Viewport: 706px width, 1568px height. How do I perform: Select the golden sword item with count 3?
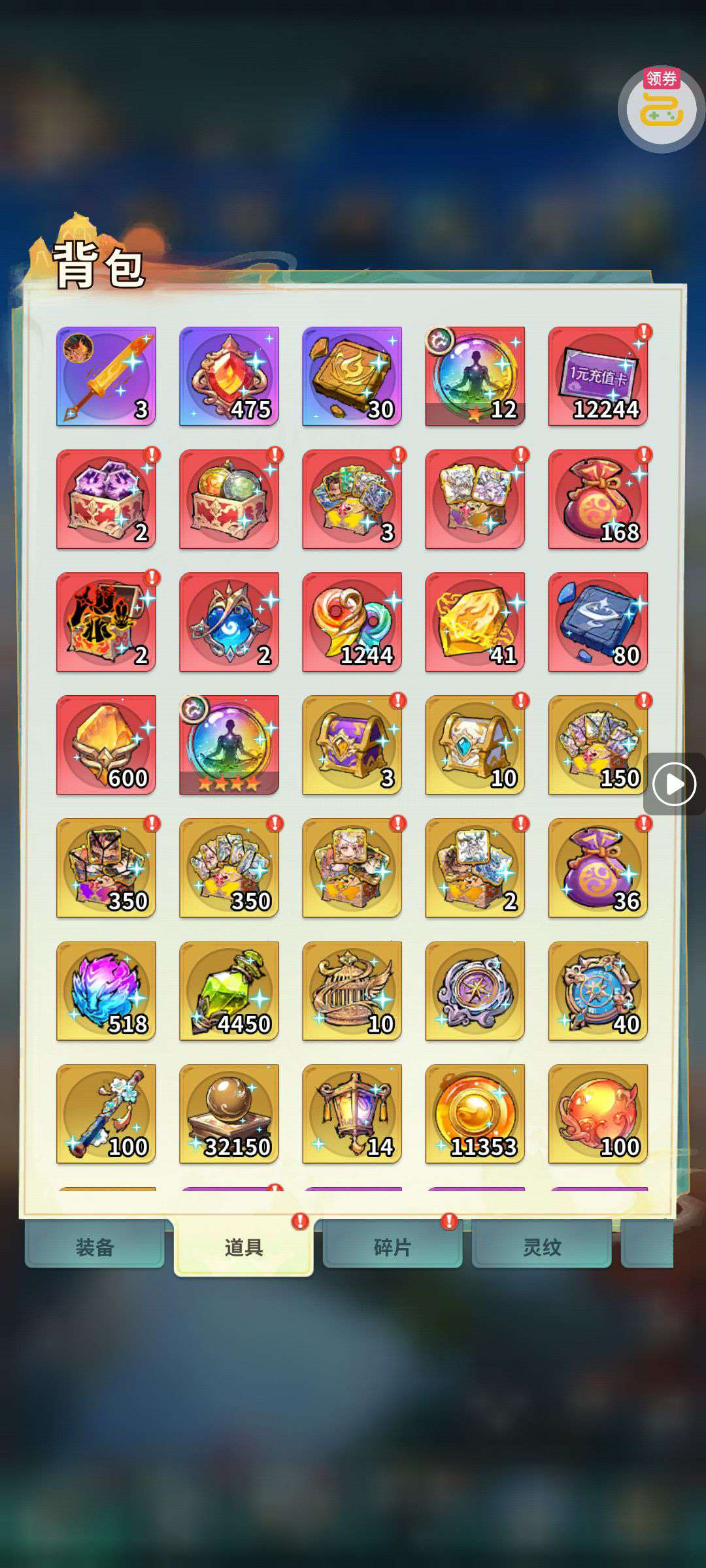pos(106,376)
